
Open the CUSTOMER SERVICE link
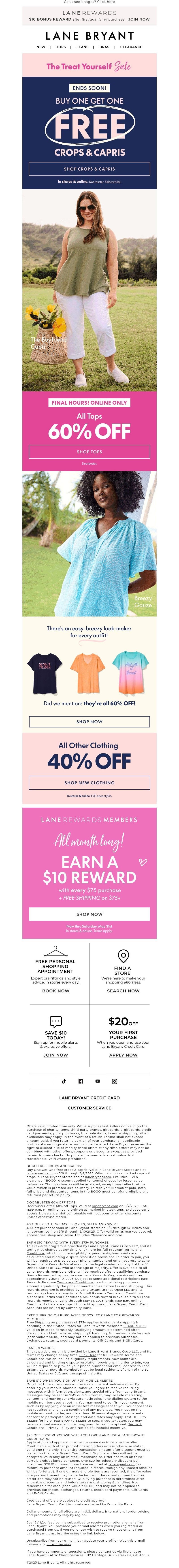click(x=89, y=1108)
